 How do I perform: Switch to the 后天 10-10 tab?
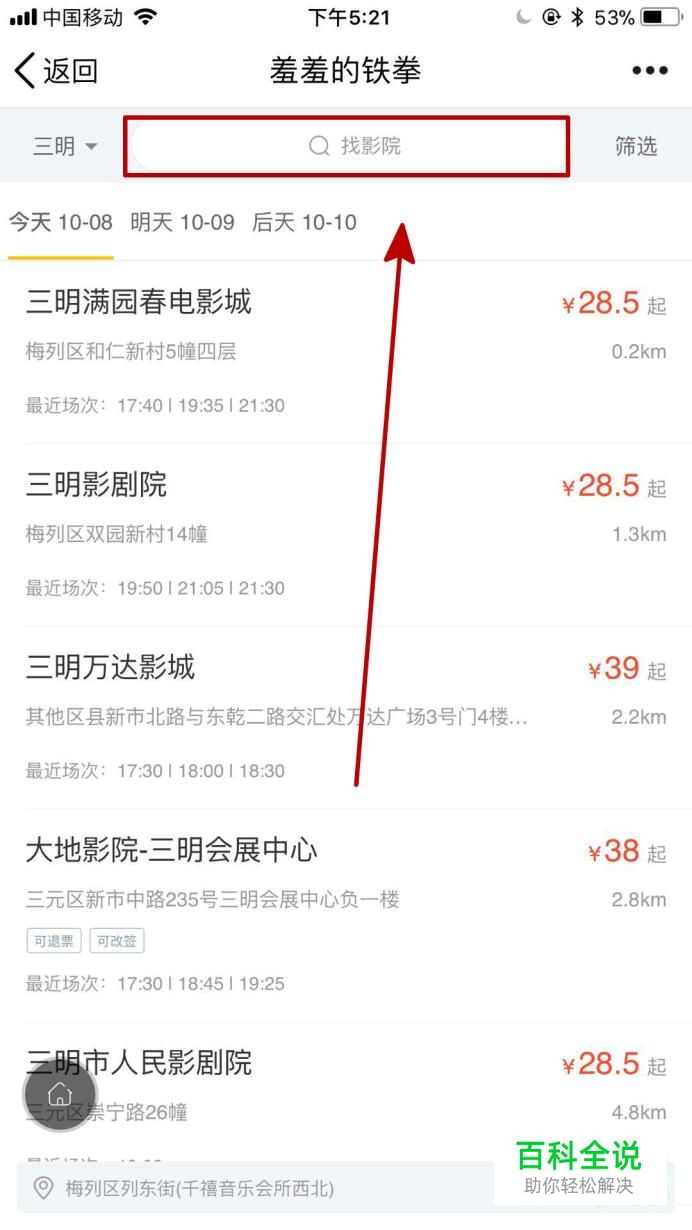[x=304, y=223]
